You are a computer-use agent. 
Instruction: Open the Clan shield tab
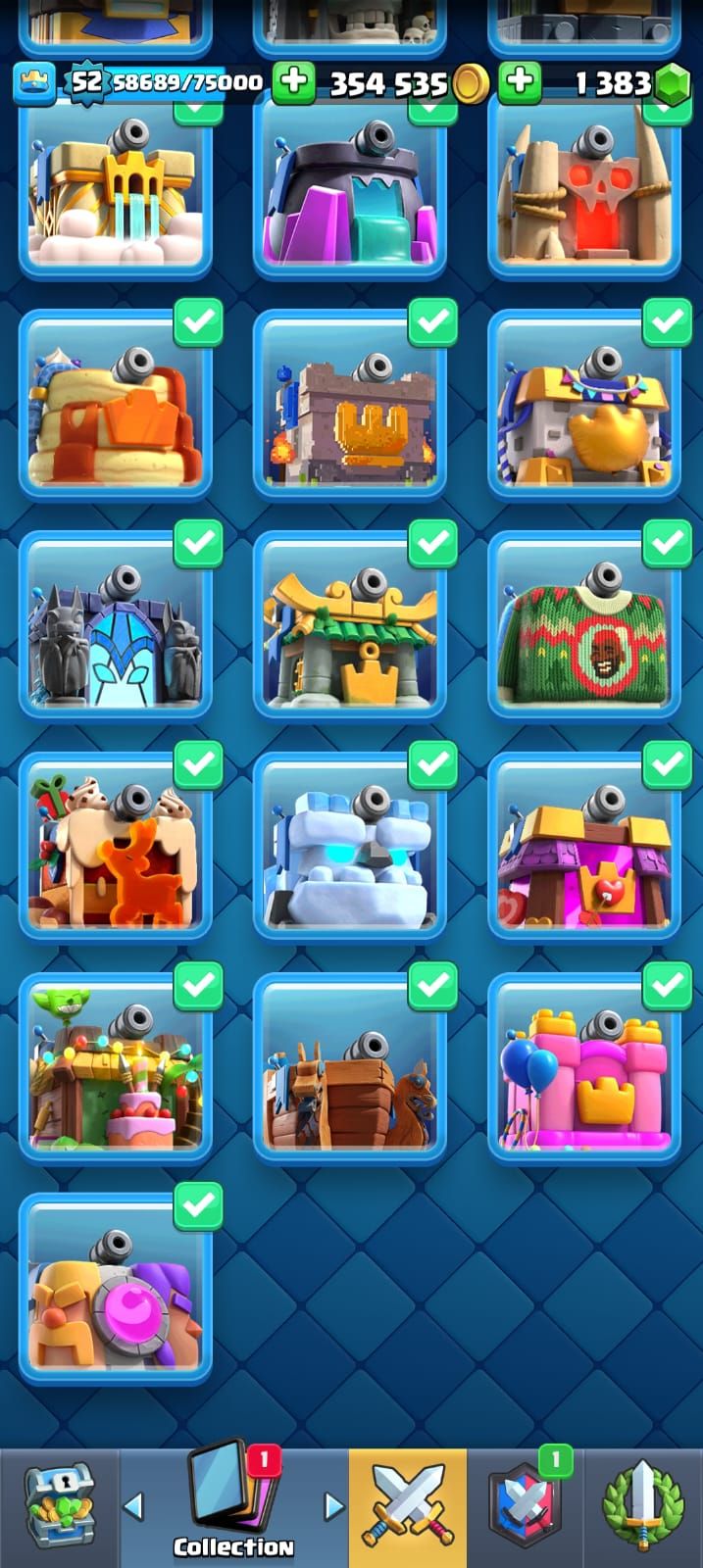click(527, 1506)
